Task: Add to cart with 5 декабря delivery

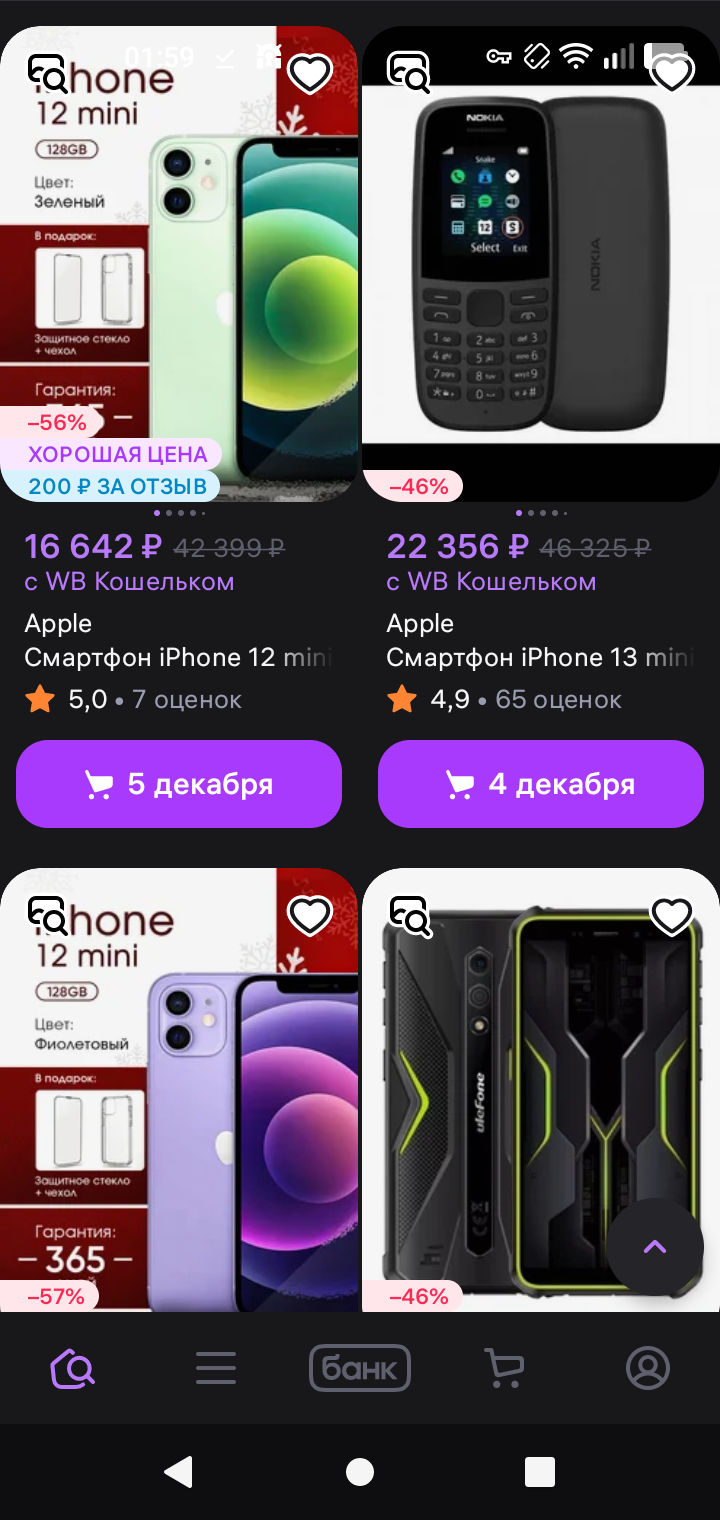Action: pos(179,784)
